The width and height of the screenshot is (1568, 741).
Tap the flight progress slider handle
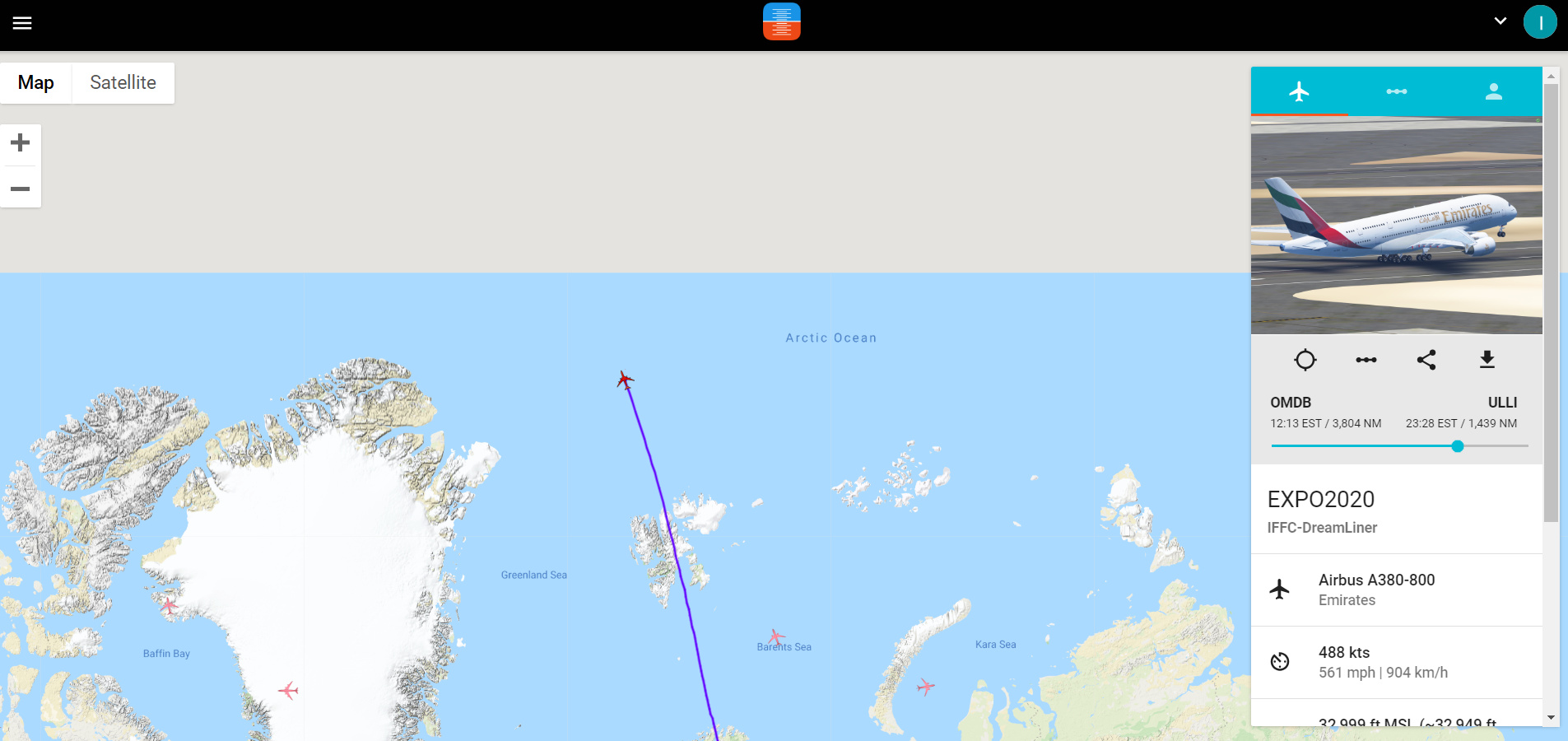pos(1457,446)
